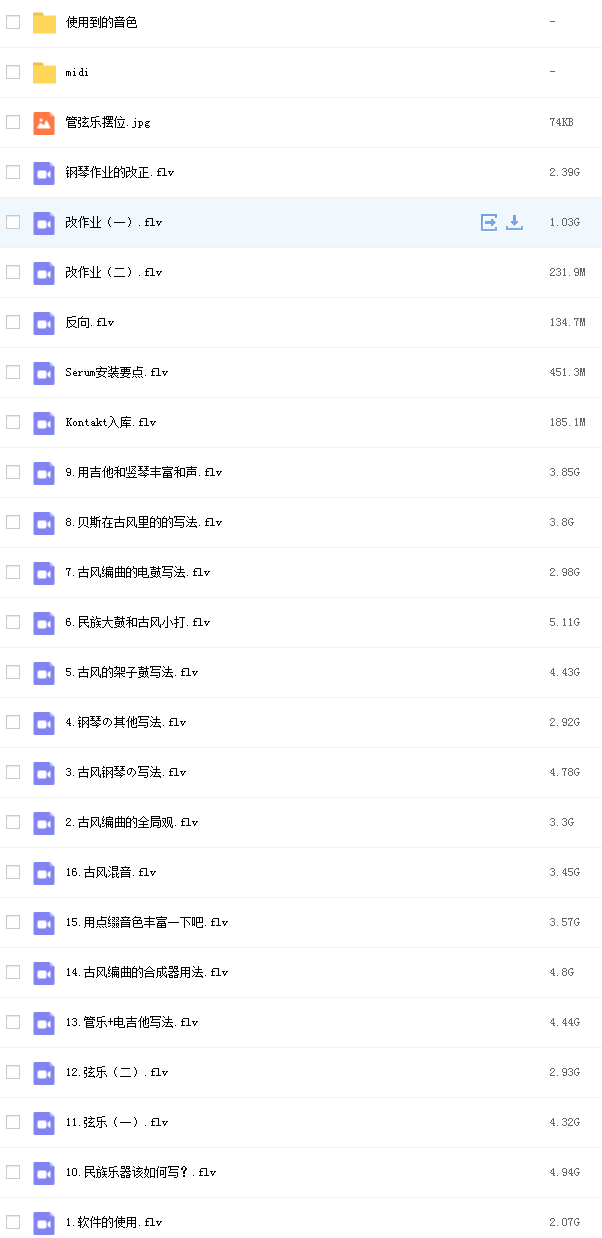Download the 改作业（一）.flv file
Image resolution: width=602 pixels, height=1238 pixels.
point(514,222)
